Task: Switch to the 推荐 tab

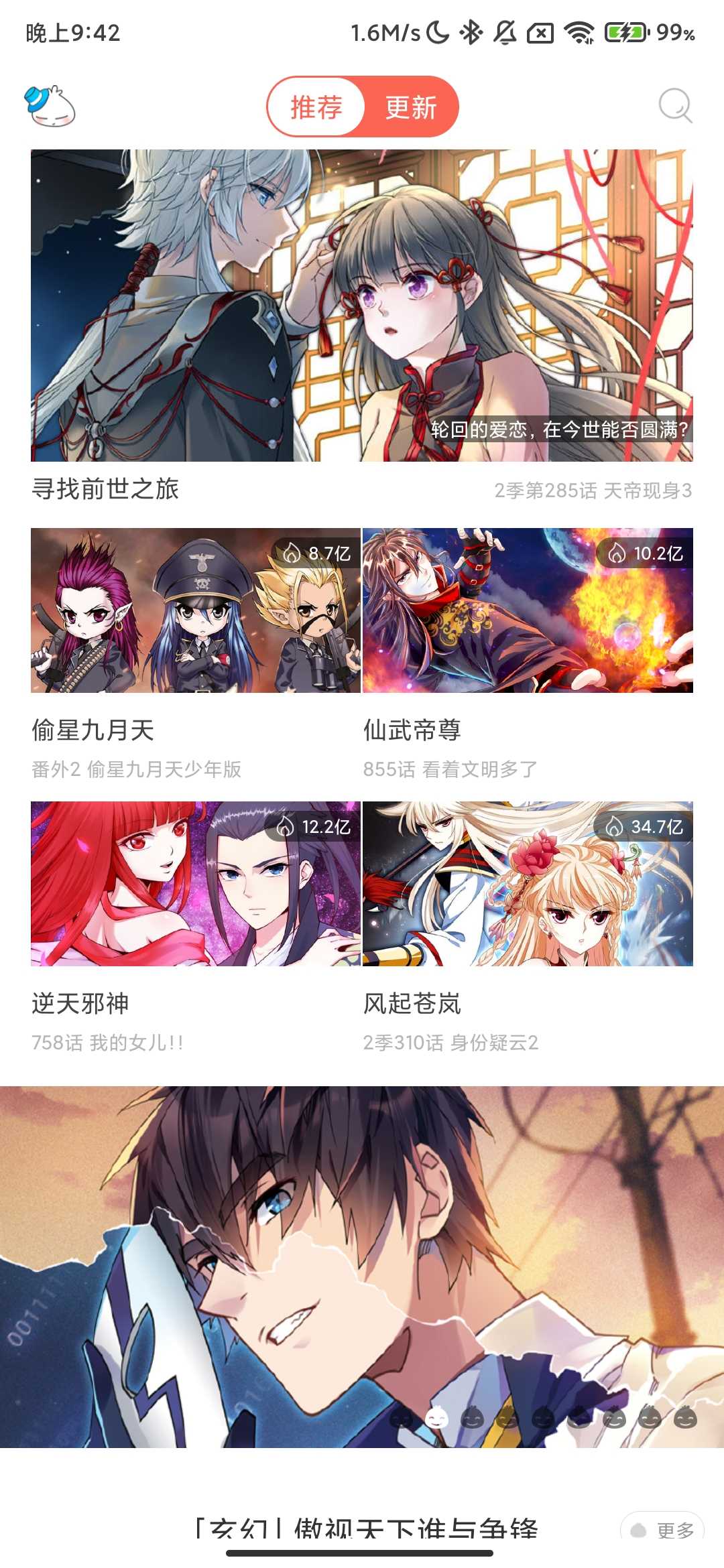Action: click(x=316, y=107)
